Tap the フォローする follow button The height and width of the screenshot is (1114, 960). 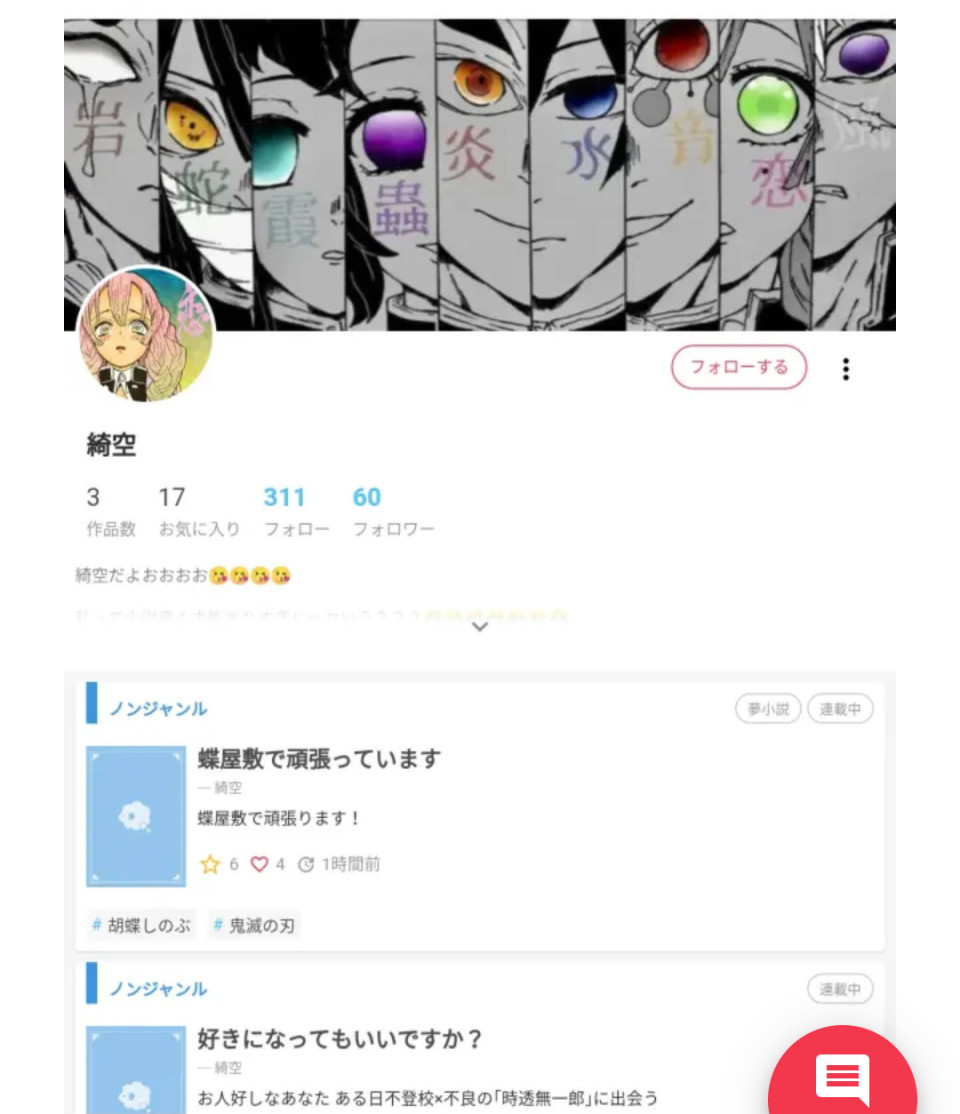point(738,367)
